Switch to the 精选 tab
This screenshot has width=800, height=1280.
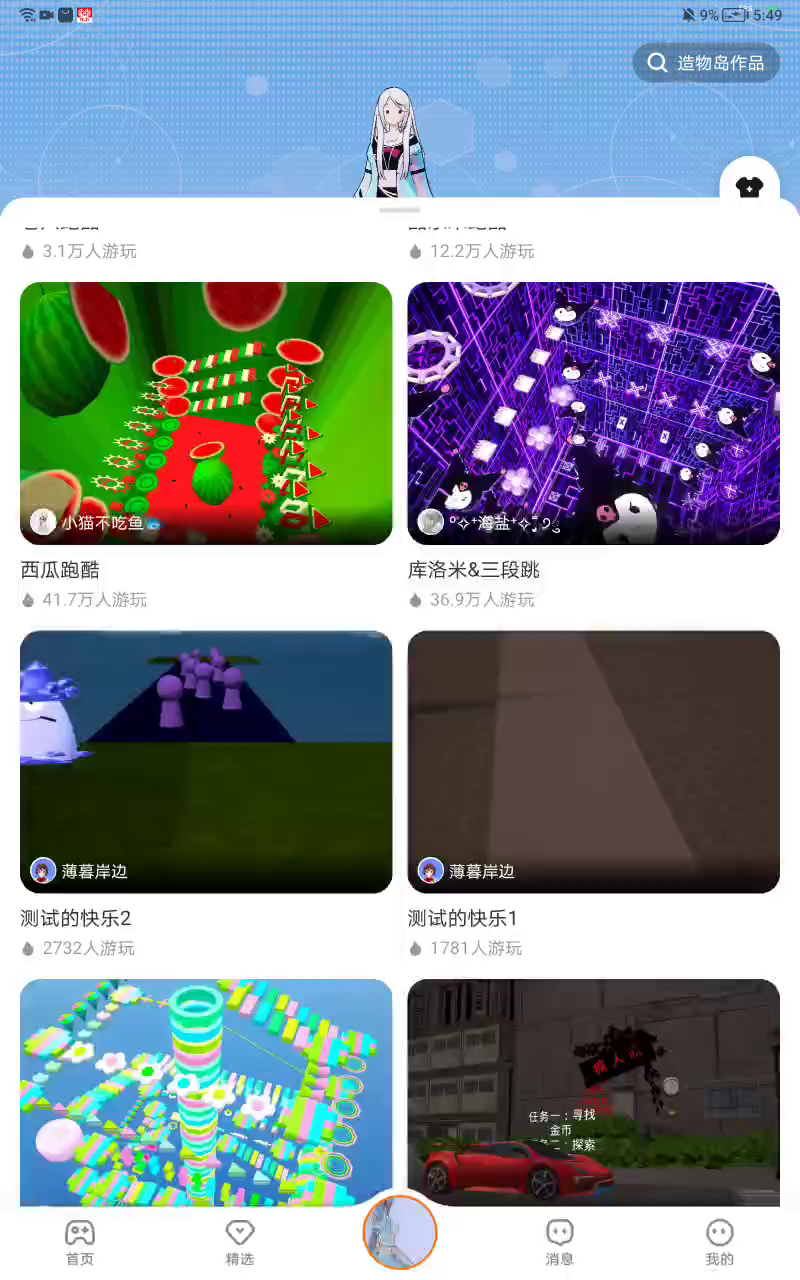coord(240,1242)
